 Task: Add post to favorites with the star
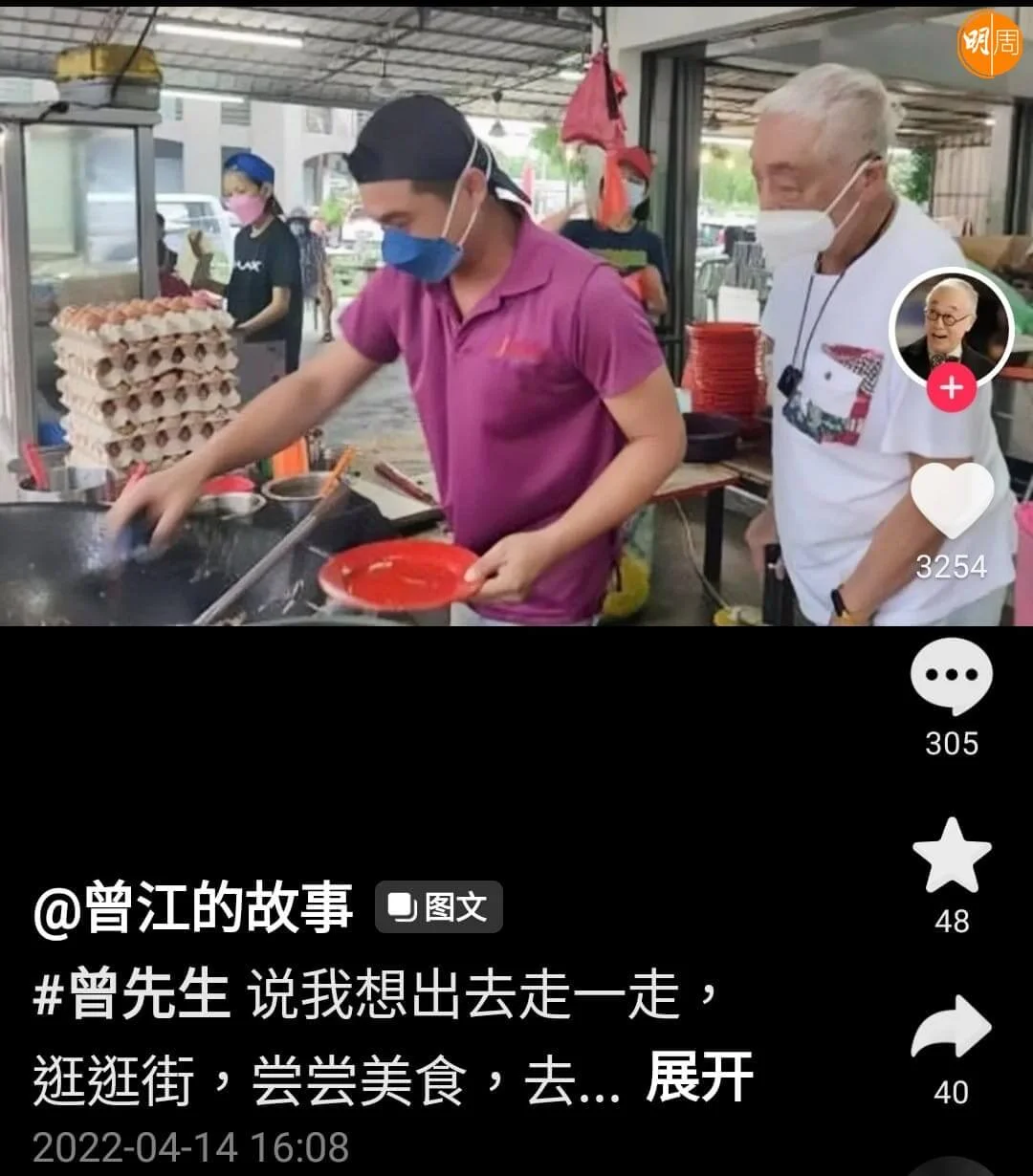click(951, 856)
